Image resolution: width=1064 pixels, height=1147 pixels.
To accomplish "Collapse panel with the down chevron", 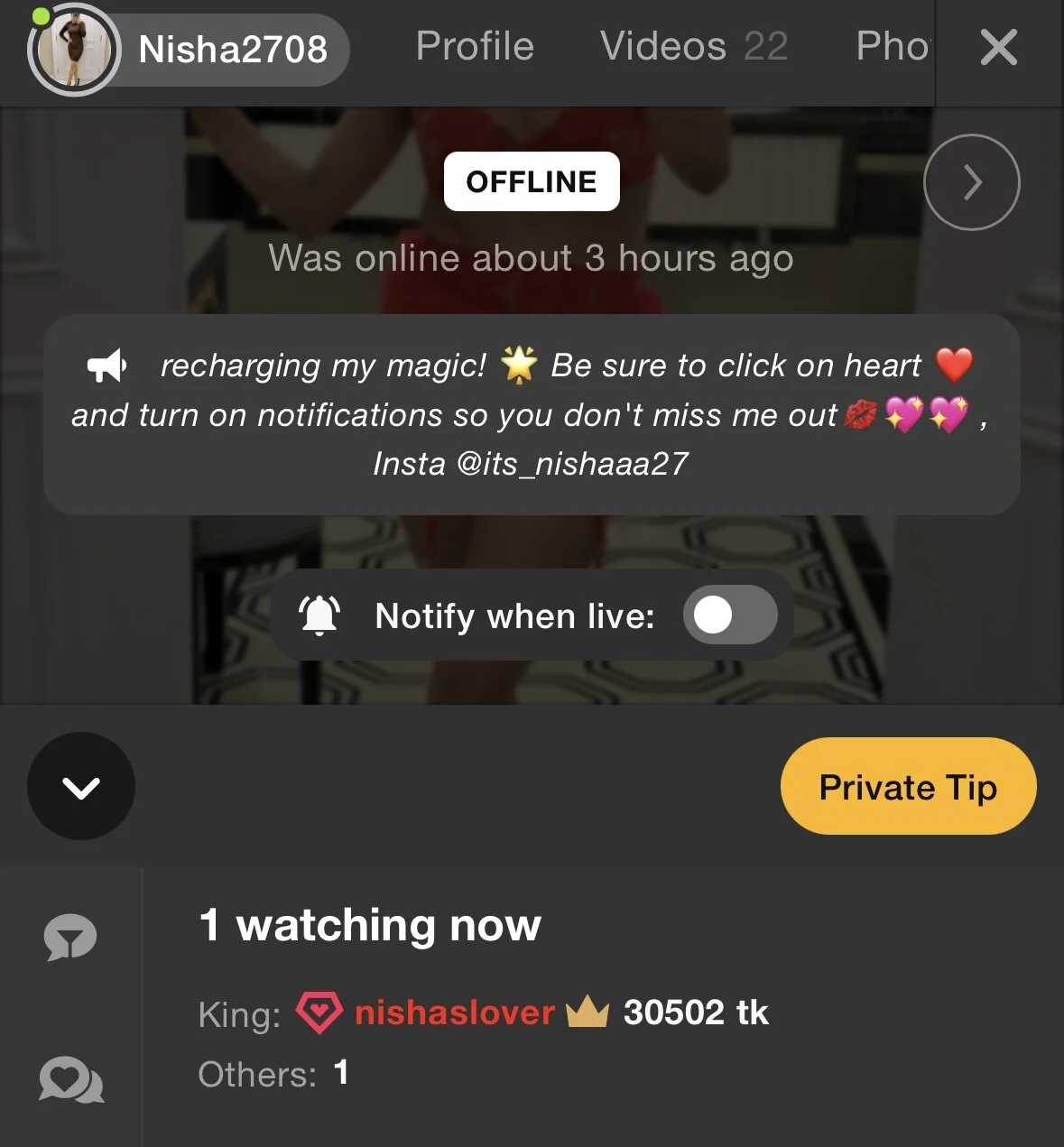I will click(81, 787).
